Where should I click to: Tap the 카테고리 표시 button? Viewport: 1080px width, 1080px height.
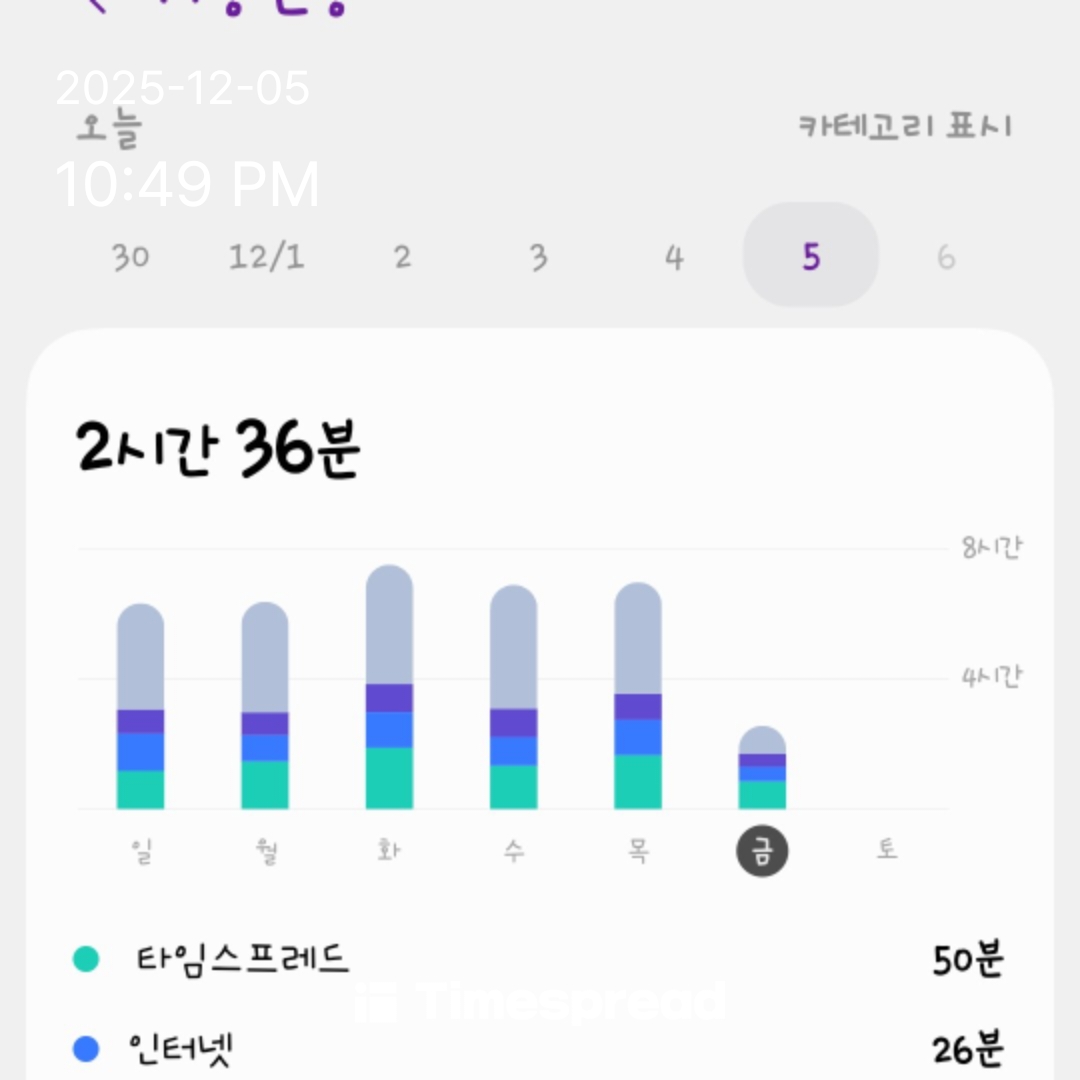pos(904,127)
